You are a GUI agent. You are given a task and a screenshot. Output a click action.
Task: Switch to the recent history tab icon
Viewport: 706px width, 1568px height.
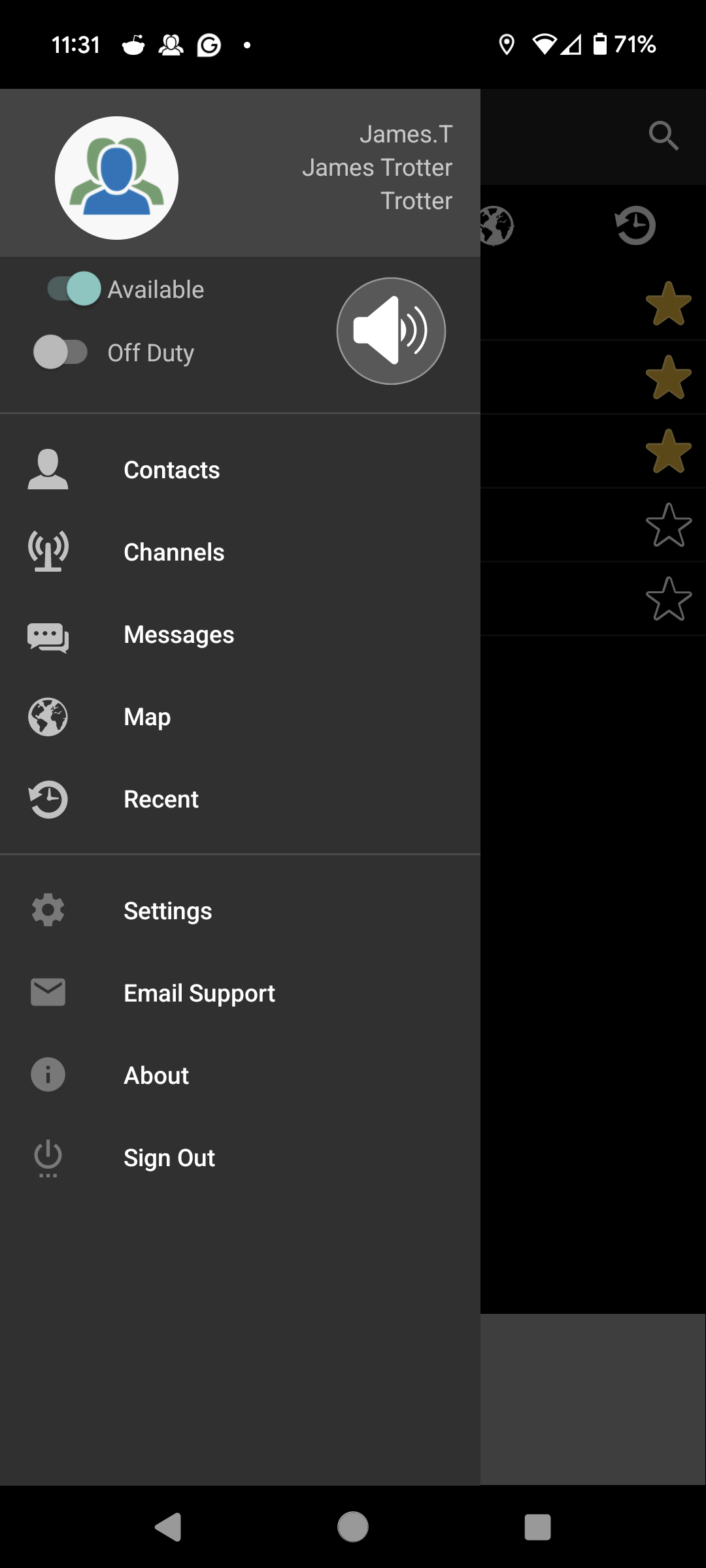tap(635, 226)
